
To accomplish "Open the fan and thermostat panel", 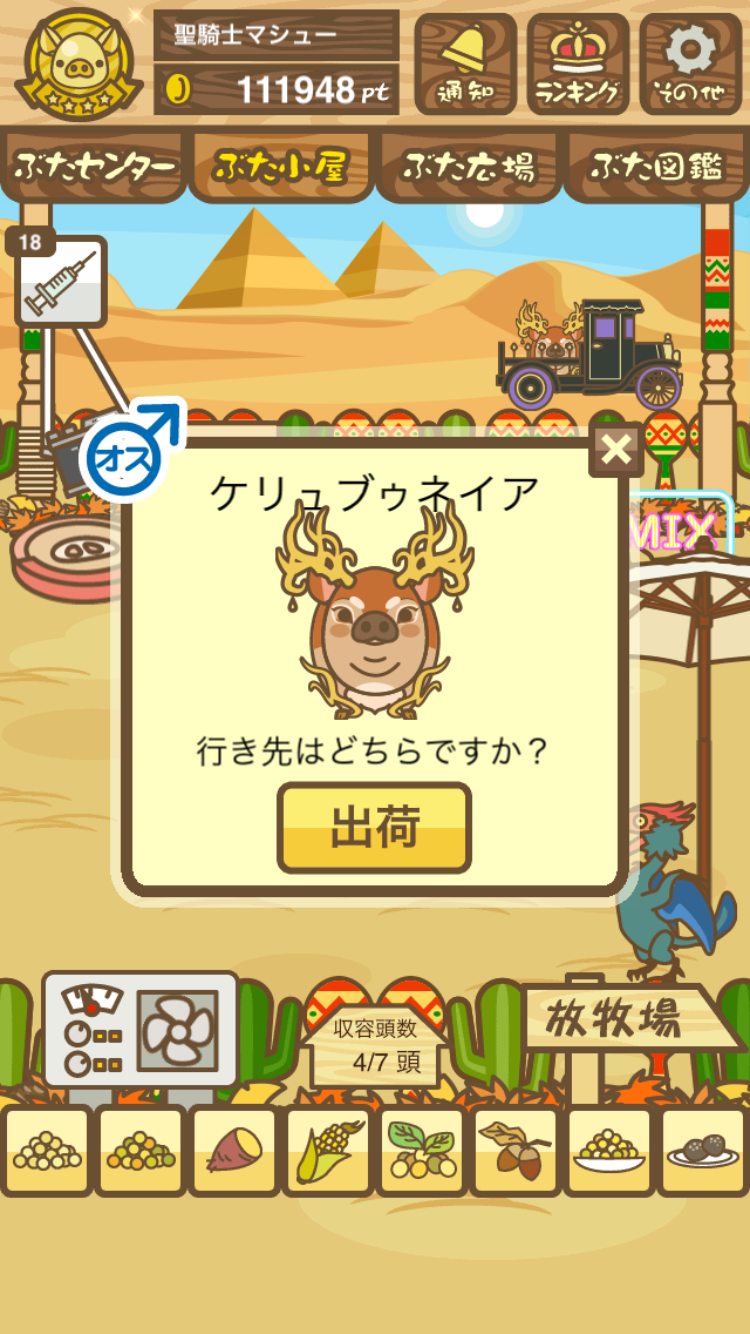I will [140, 1030].
